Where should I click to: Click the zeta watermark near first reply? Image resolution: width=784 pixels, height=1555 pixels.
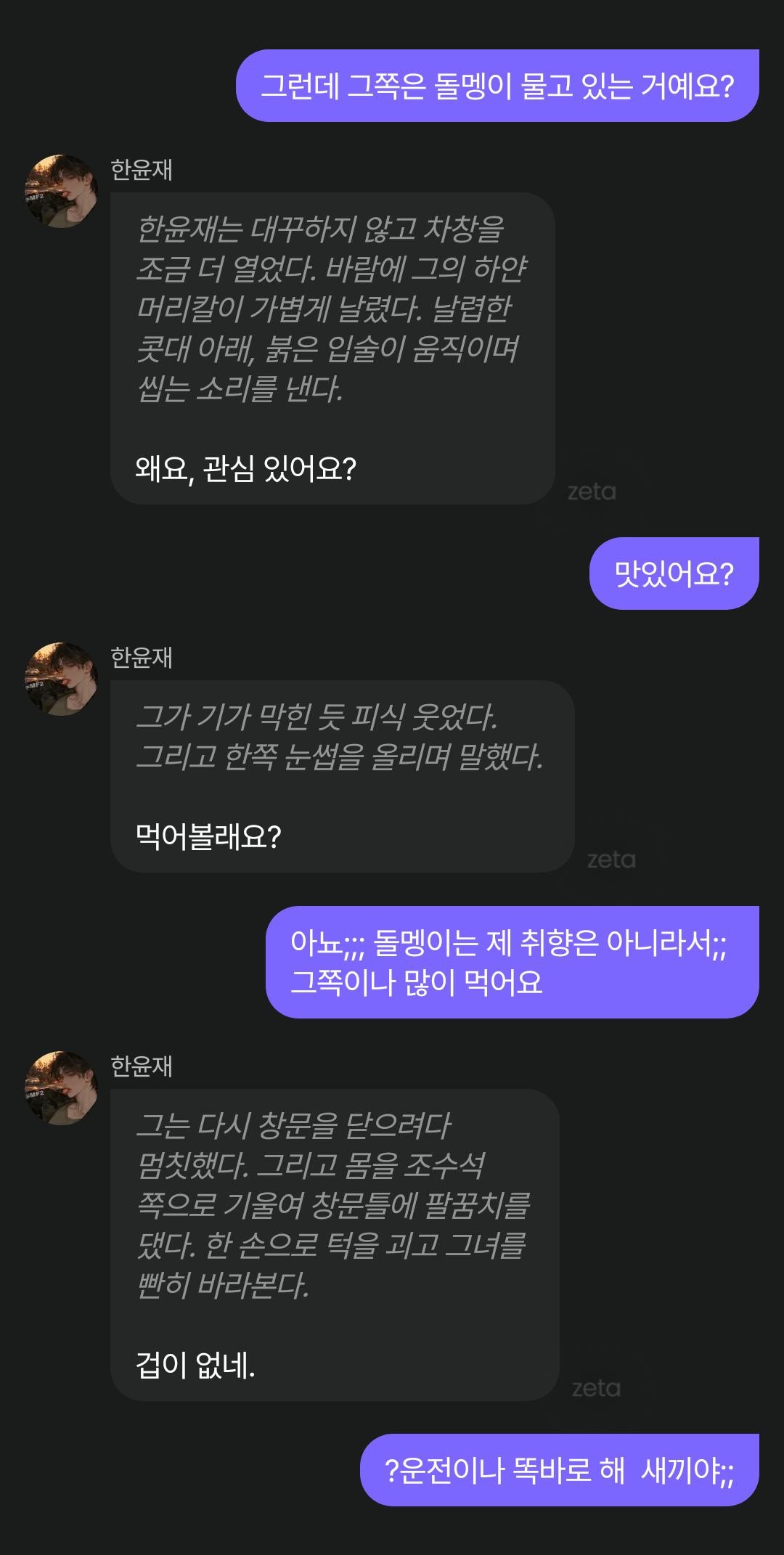coord(592,491)
